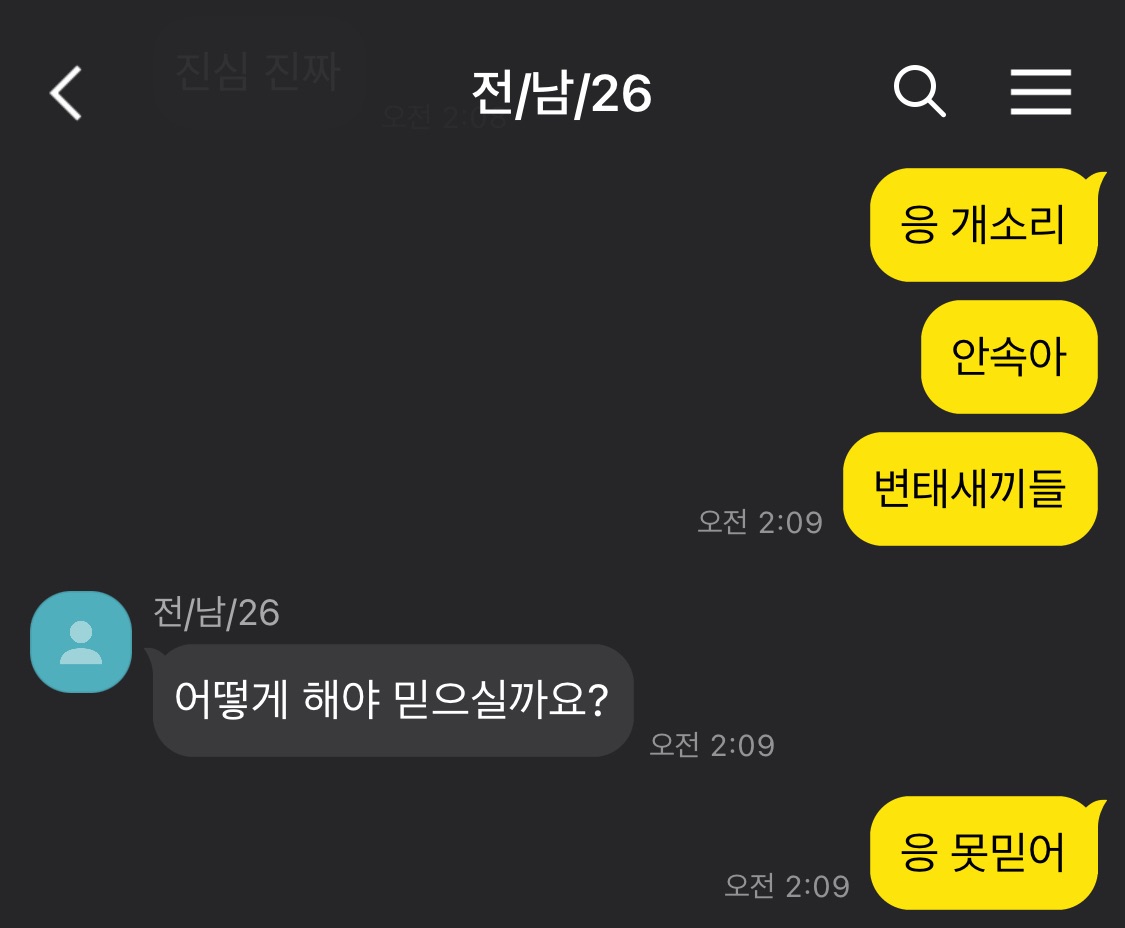1125x928 pixels.
Task: Go back using the top-left arrow
Action: pyautogui.click(x=66, y=94)
